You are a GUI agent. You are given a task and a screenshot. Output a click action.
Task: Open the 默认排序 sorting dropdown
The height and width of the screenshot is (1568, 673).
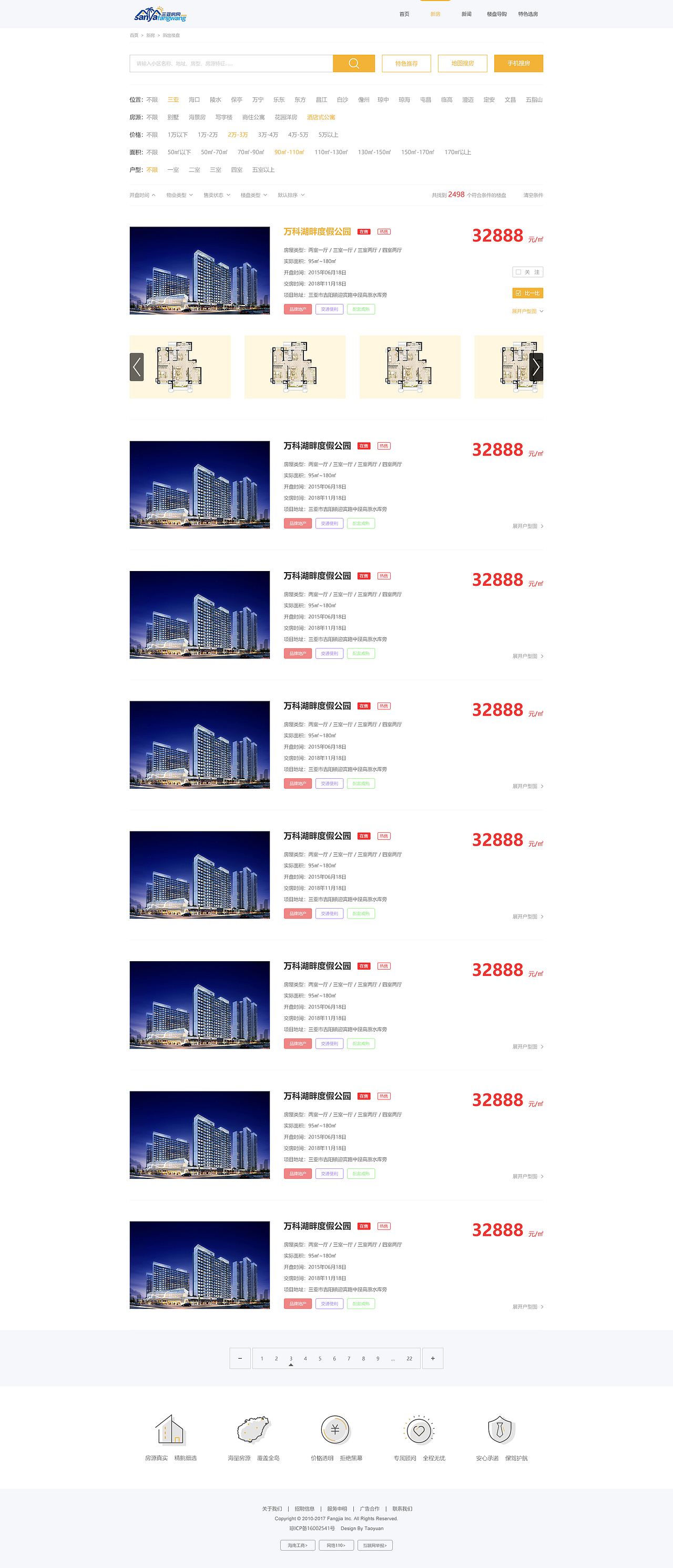tap(291, 196)
